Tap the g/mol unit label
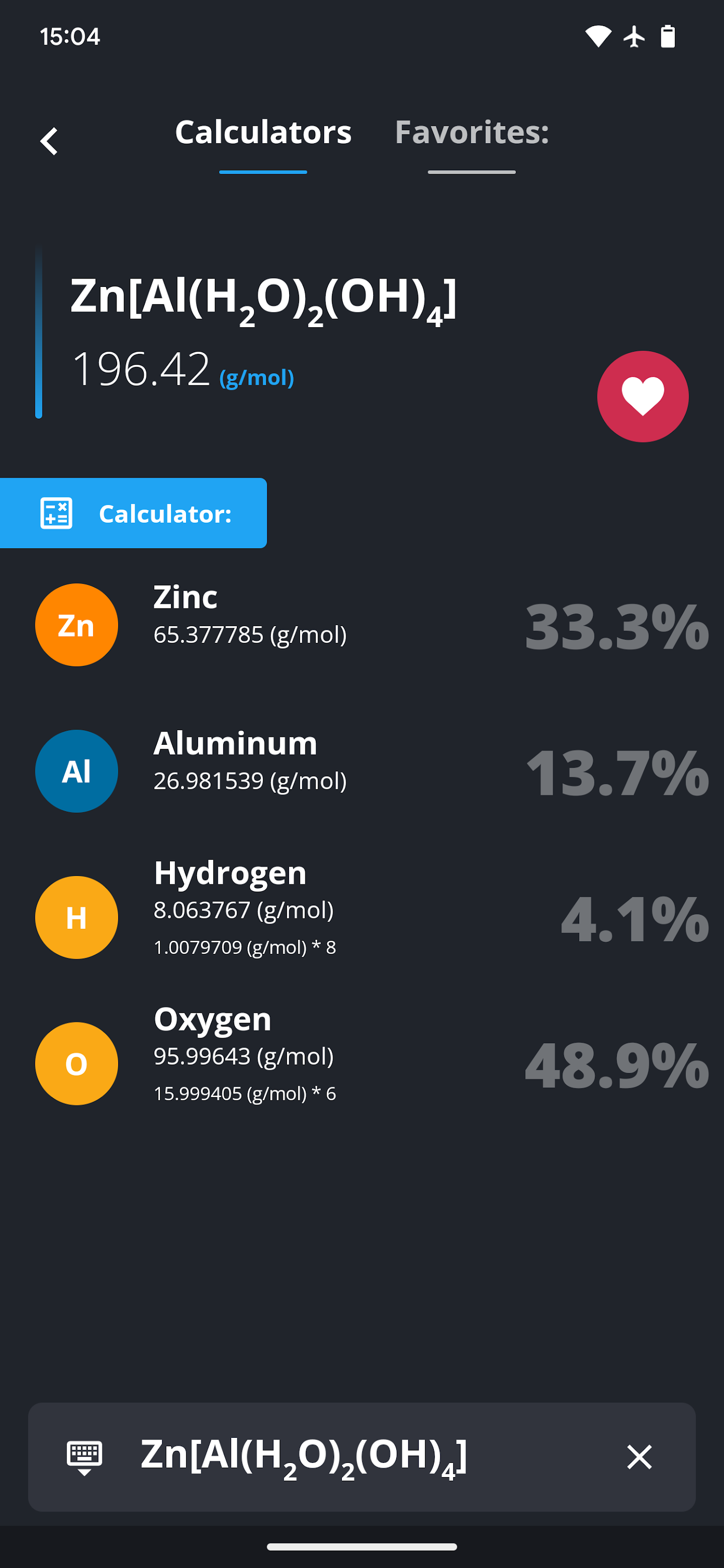Screen dimensions: 724x1568 256,377
